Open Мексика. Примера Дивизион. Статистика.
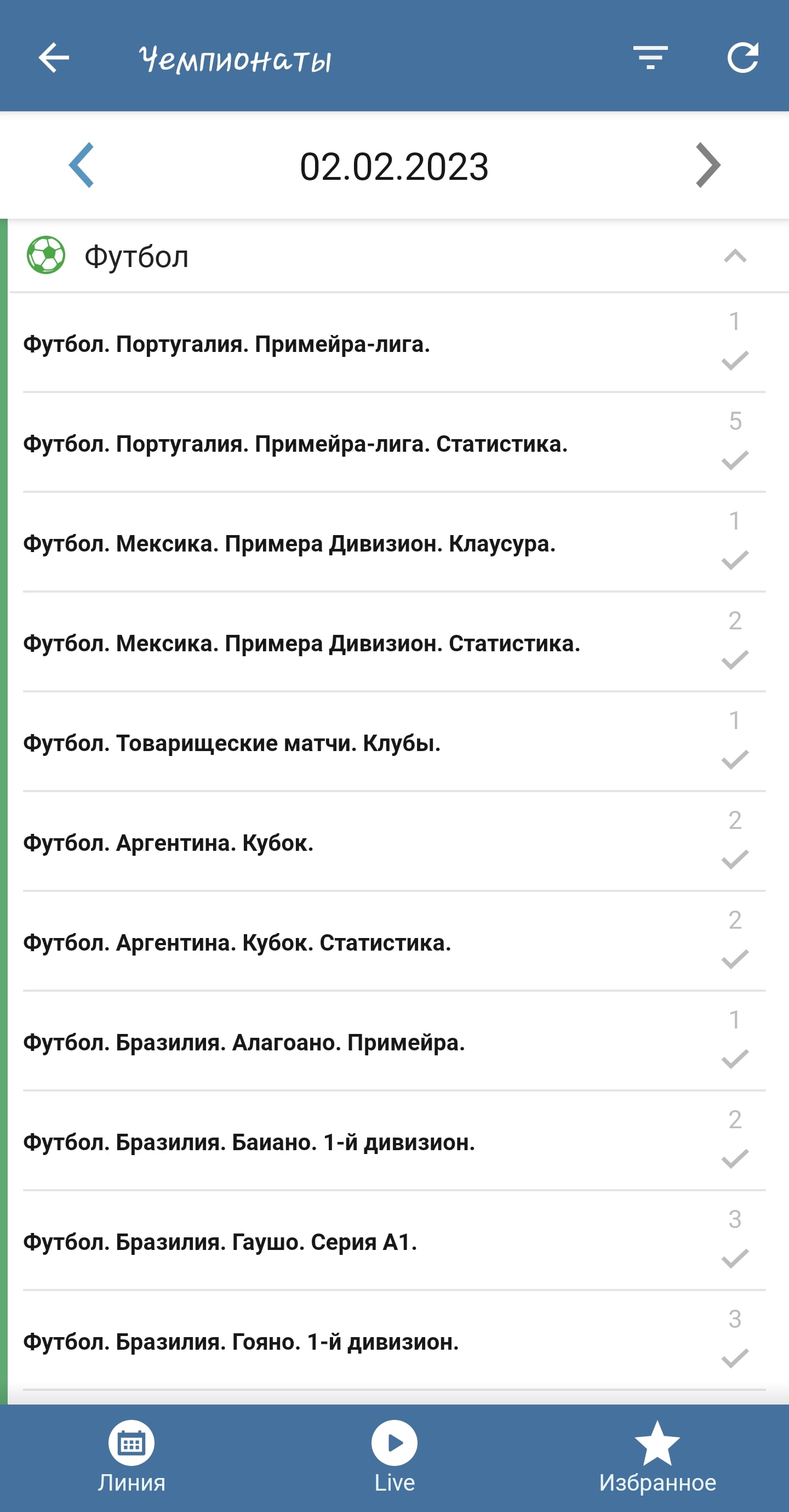The height and width of the screenshot is (1512, 789). point(301,643)
